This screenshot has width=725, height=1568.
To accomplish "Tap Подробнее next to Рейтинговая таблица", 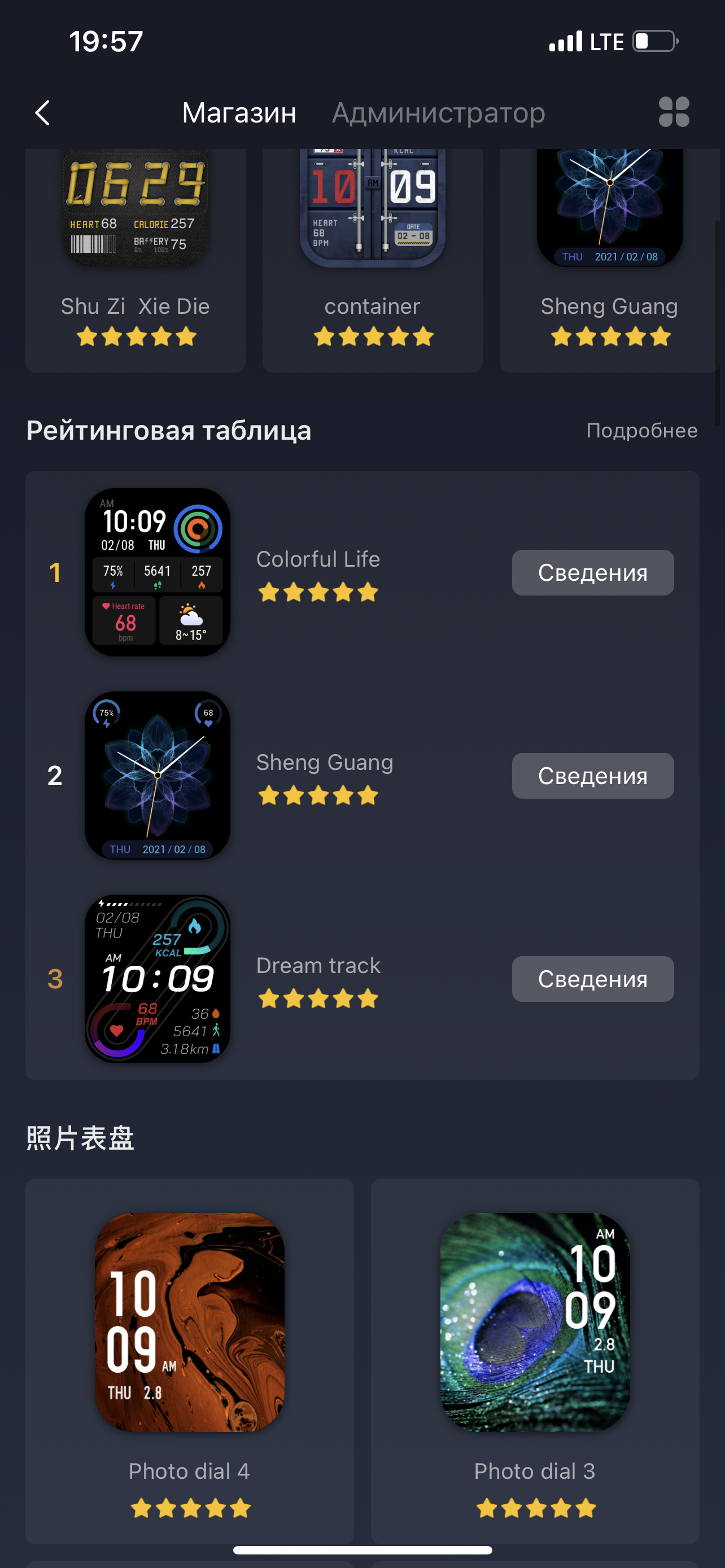I will (641, 430).
